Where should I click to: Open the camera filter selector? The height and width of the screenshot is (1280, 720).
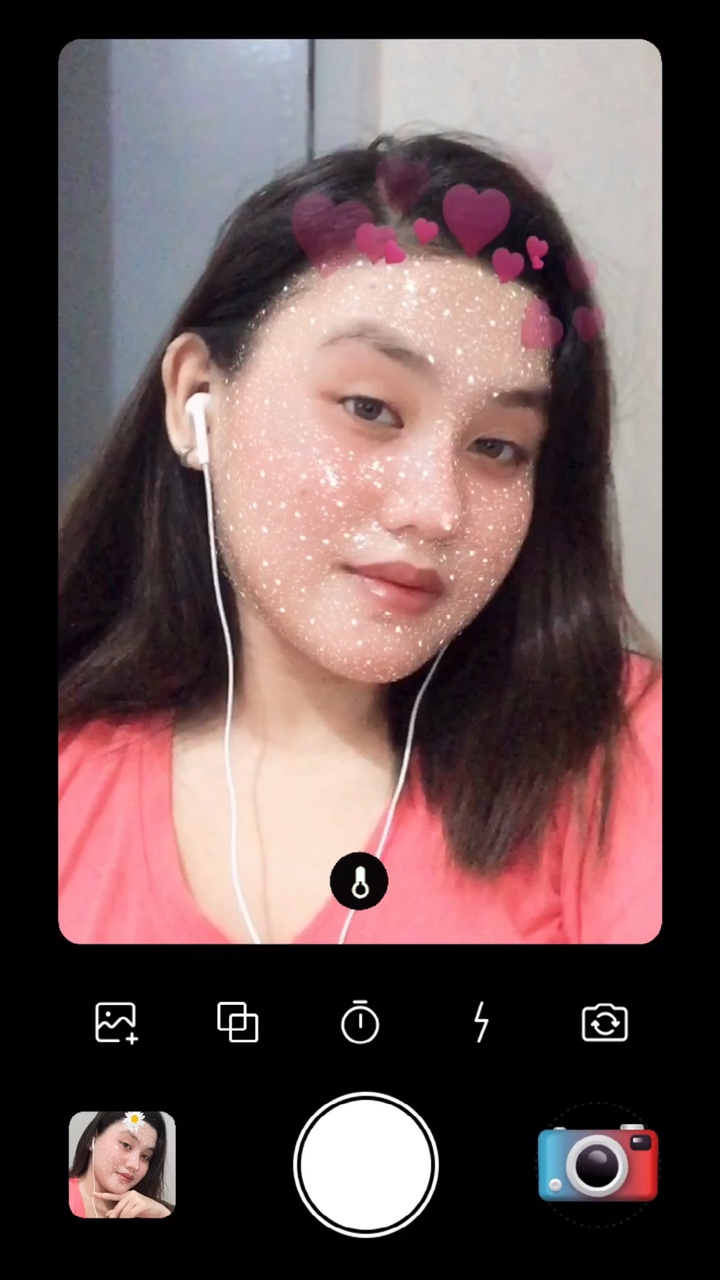(x=598, y=1164)
